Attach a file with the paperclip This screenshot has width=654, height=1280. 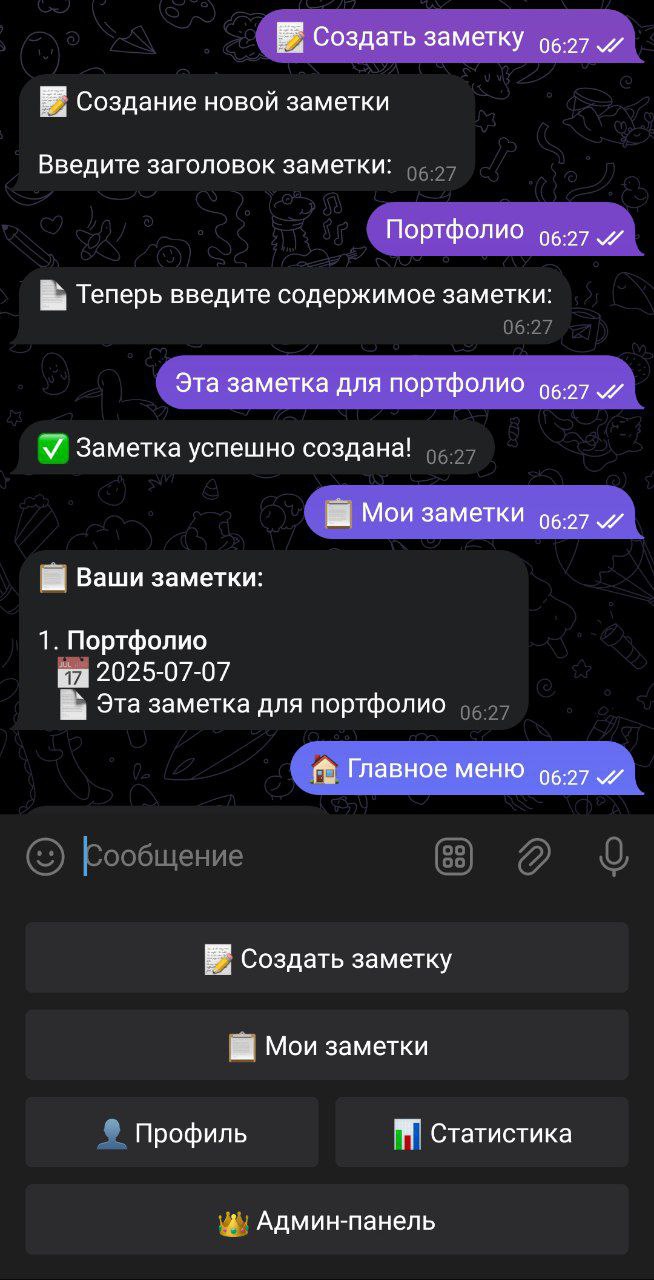click(534, 857)
